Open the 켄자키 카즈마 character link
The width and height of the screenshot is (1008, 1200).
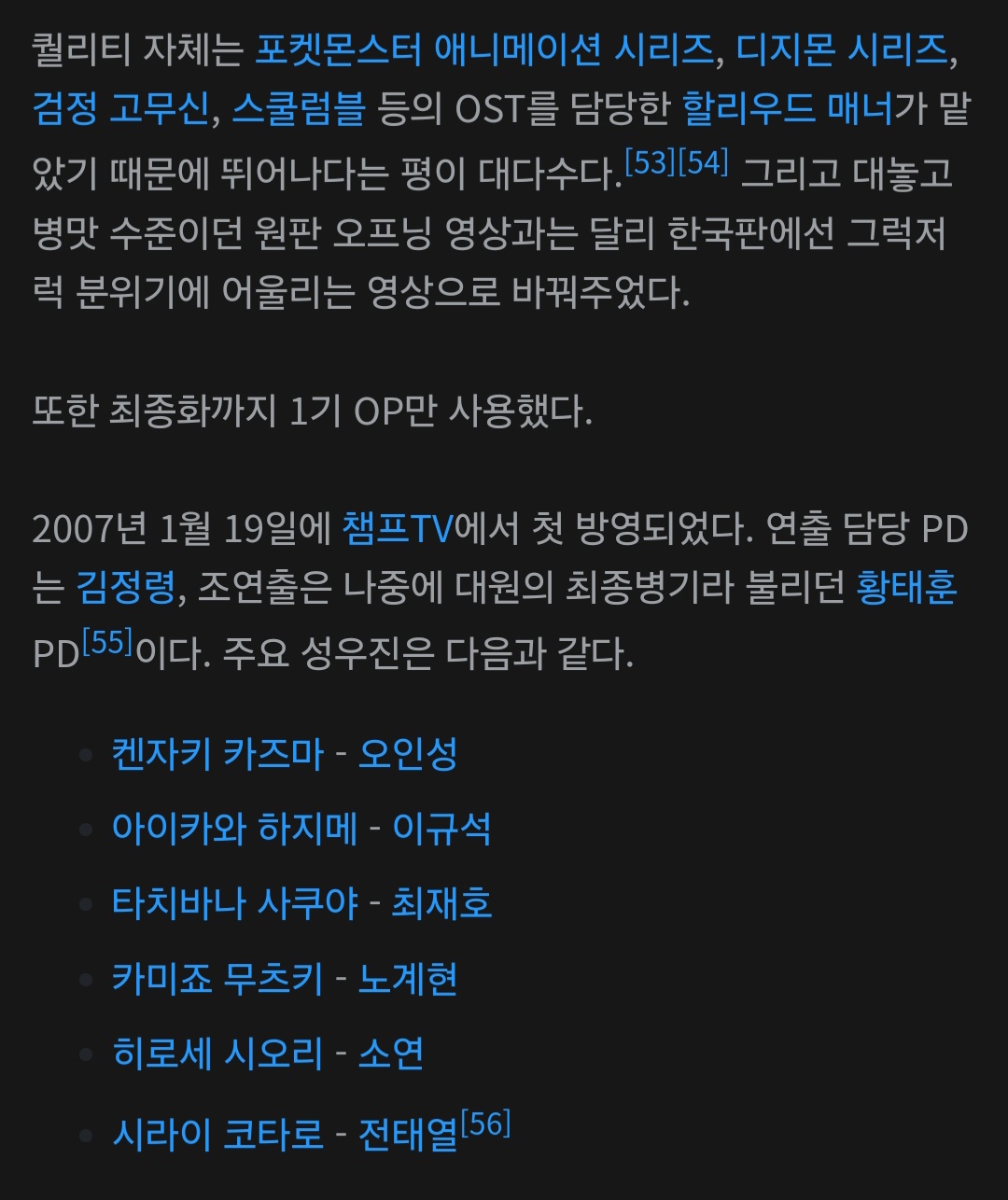pos(217,754)
